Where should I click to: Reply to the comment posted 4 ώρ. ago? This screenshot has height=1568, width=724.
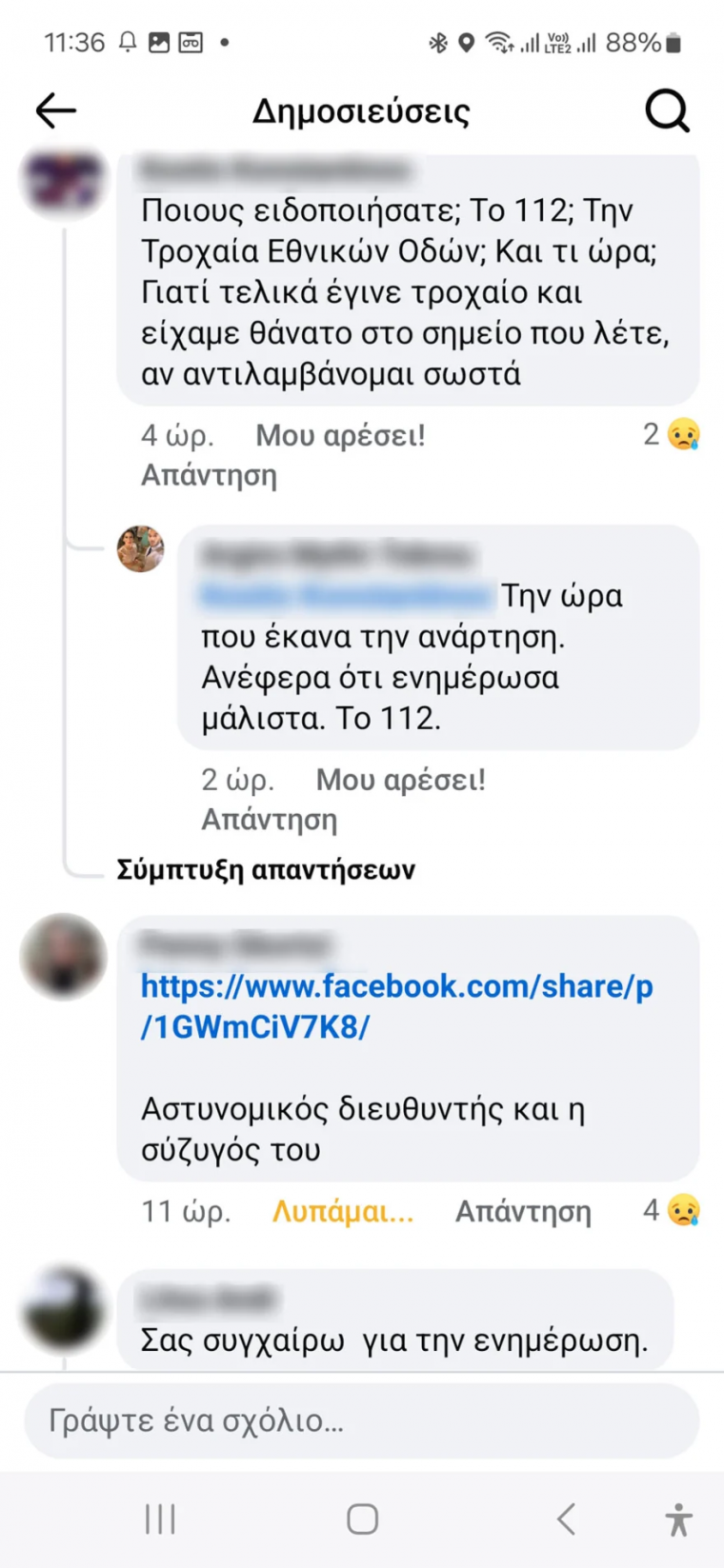[x=209, y=474]
